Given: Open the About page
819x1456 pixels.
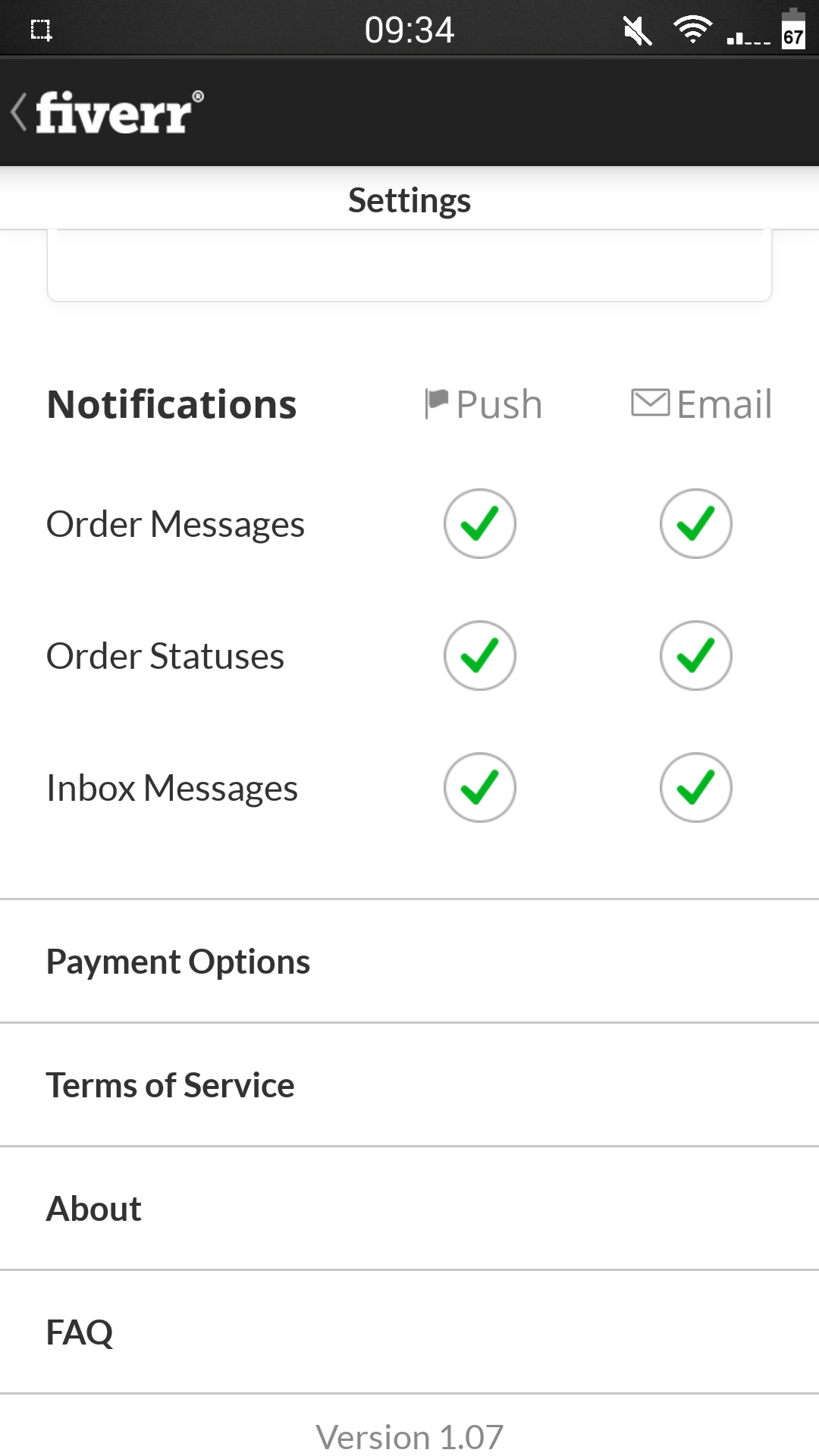Looking at the screenshot, I should 409,1209.
